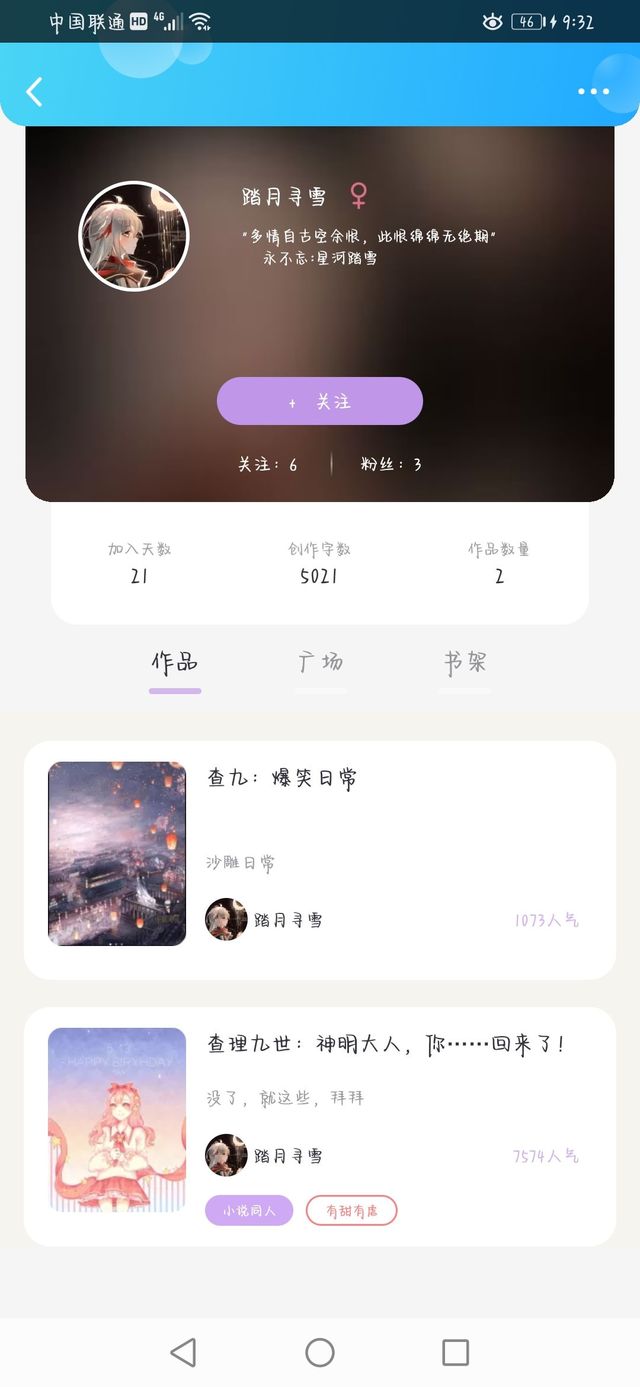640x1387 pixels.
Task: Tap the 小说同人 tag chip
Action: click(249, 1210)
